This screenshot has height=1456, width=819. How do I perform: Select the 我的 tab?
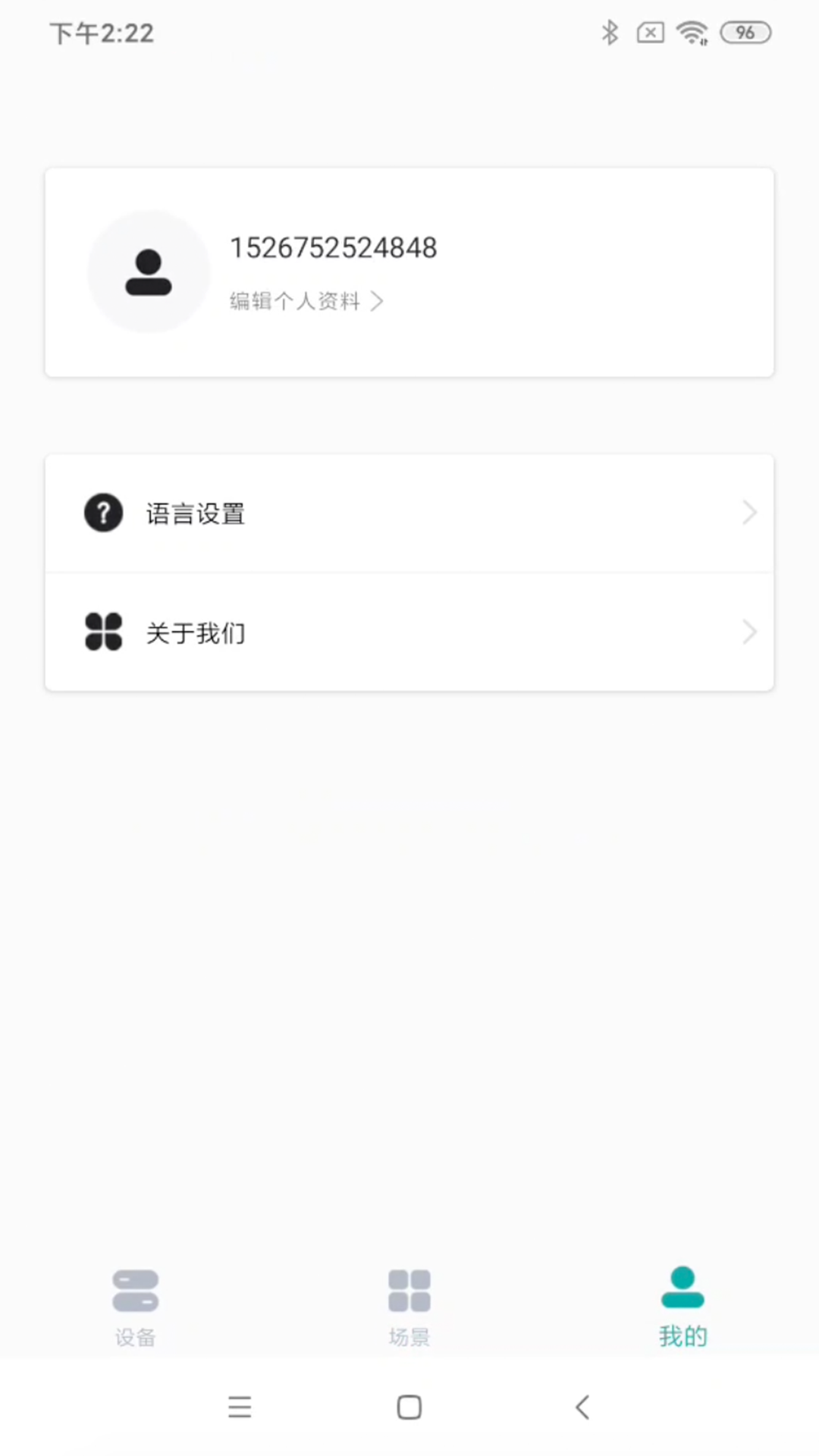[682, 1306]
